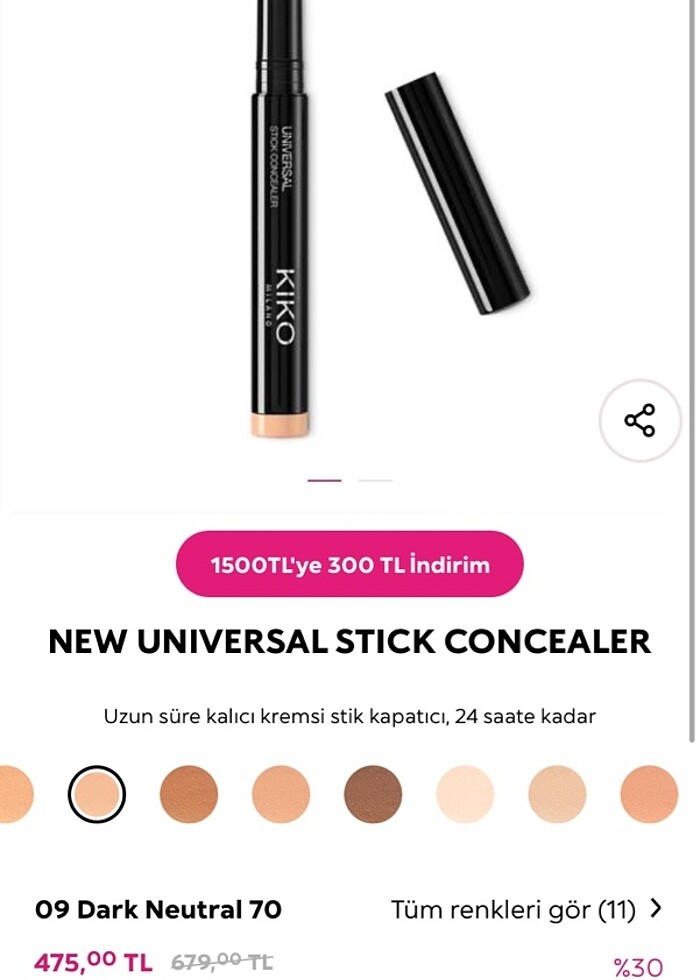The image size is (700, 980).
Task: View all colors via Tüm renkleri gör (11)
Action: (526, 909)
